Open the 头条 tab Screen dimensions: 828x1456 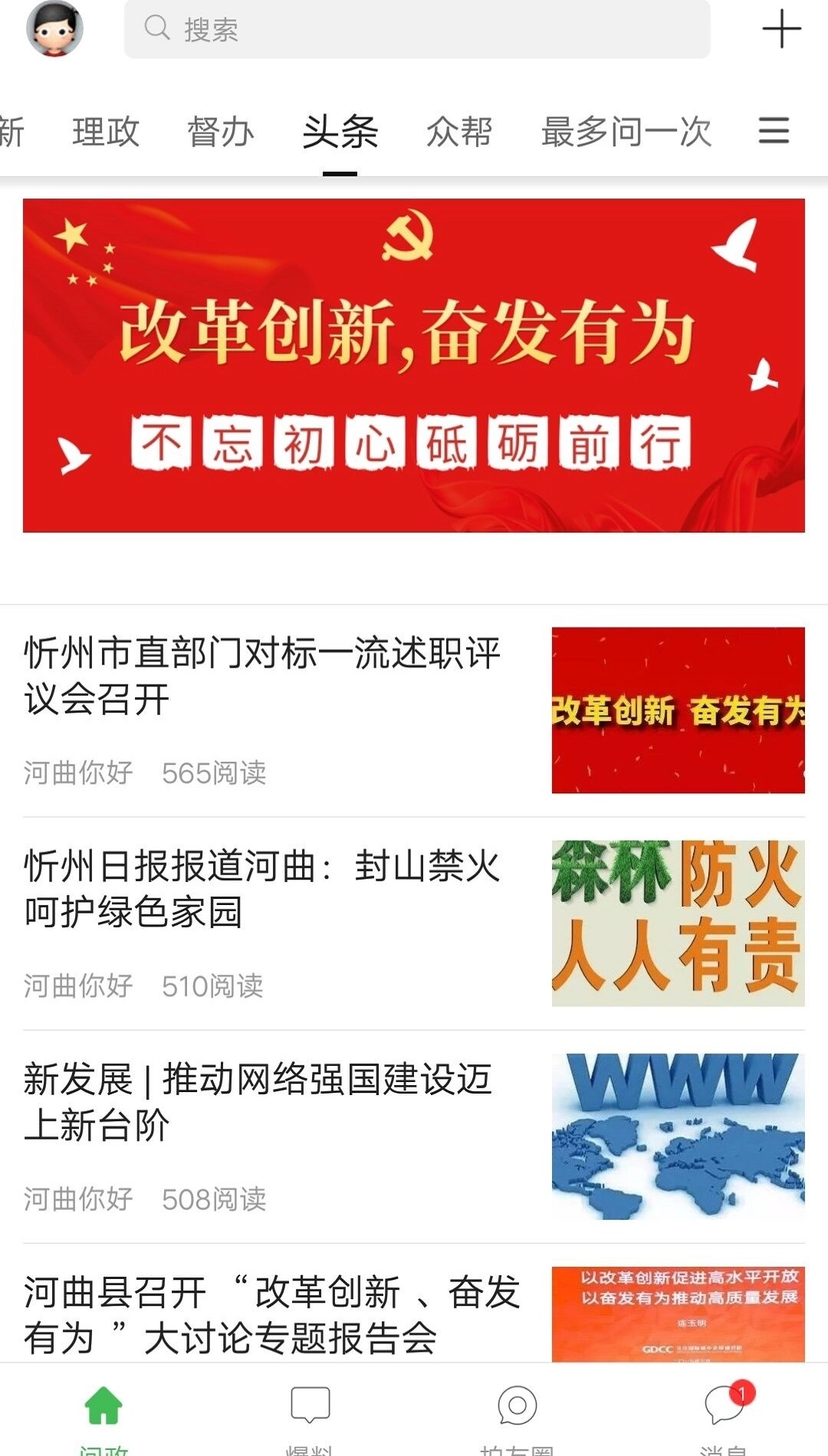[x=340, y=132]
